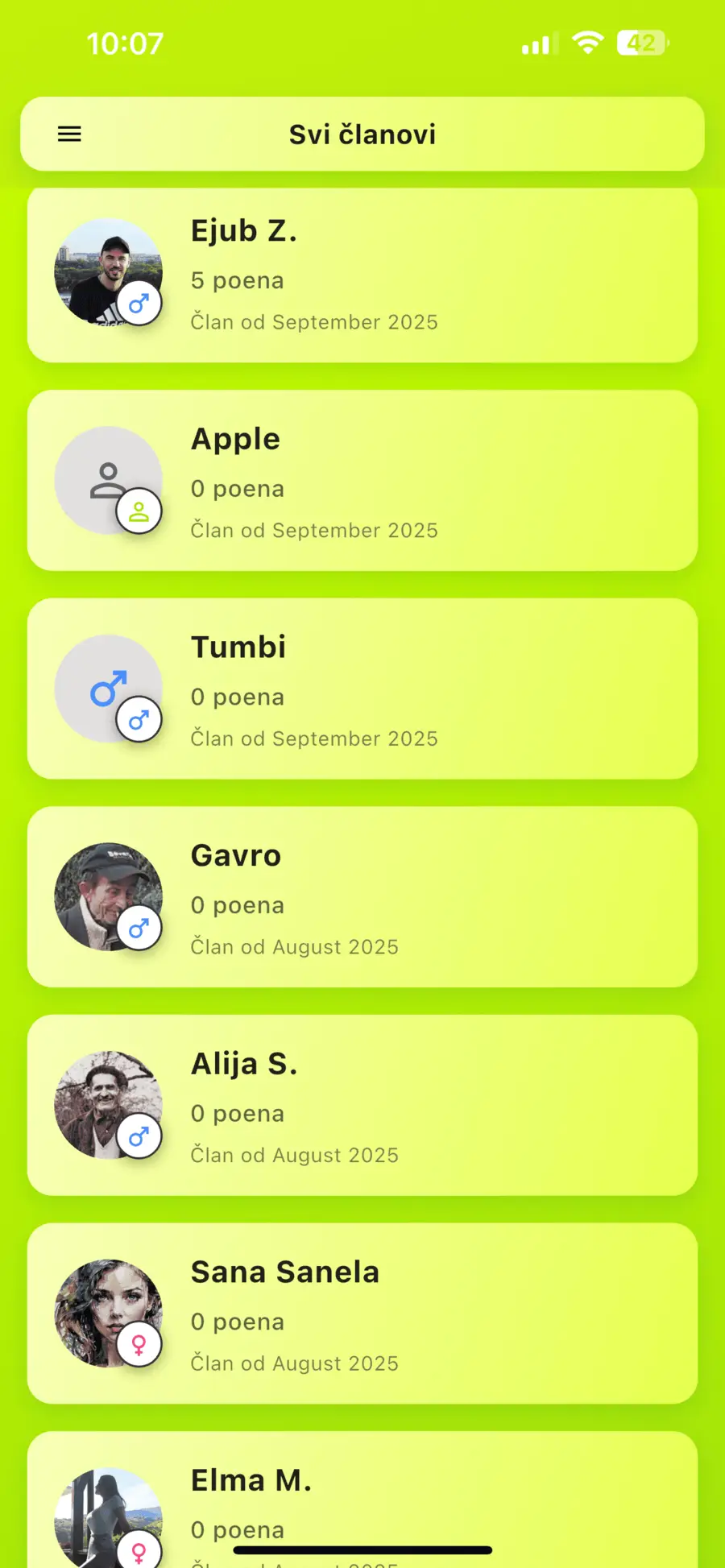
Task: View the Apple member profile
Action: point(362,481)
